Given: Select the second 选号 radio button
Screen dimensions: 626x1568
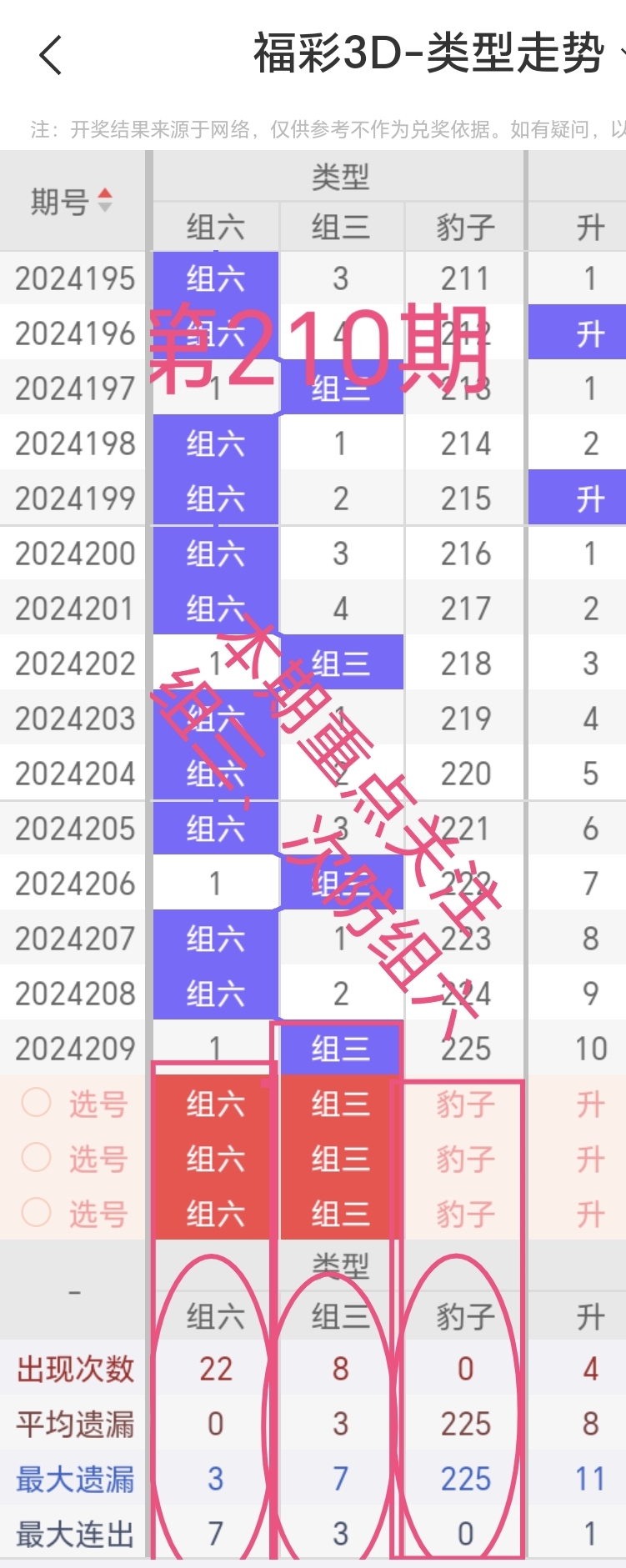Looking at the screenshot, I should click(x=35, y=1159).
